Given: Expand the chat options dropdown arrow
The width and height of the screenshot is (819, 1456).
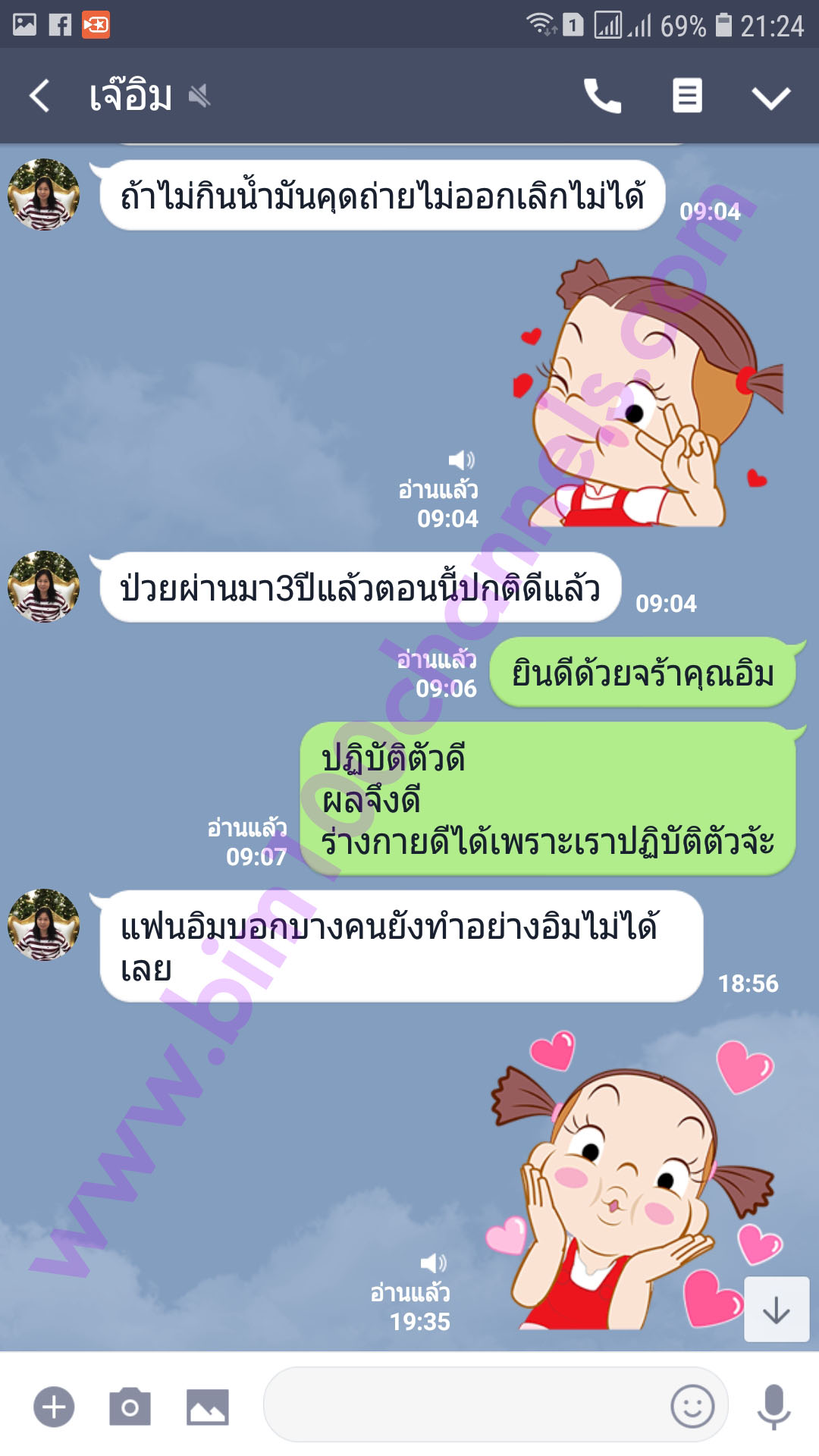Looking at the screenshot, I should click(770, 97).
